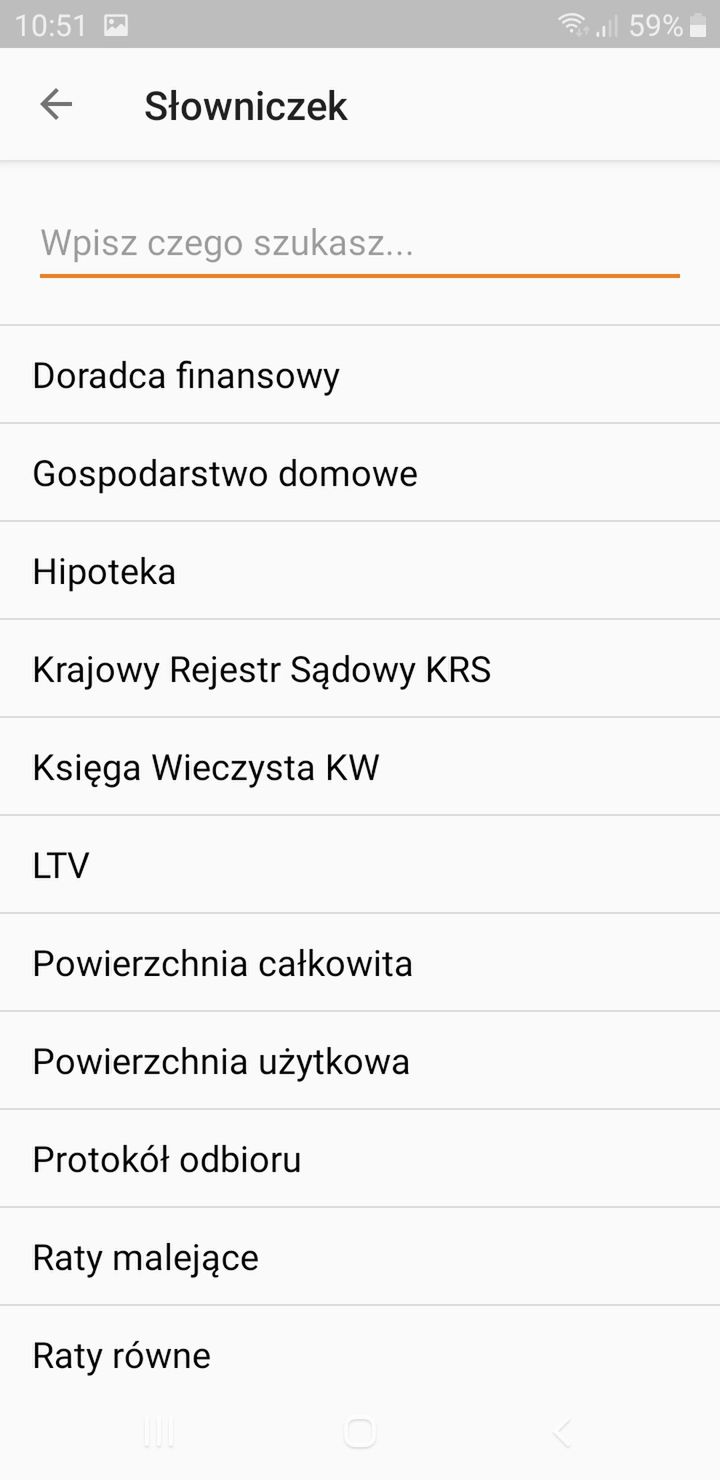Go back using the app bar arrow

56,104
